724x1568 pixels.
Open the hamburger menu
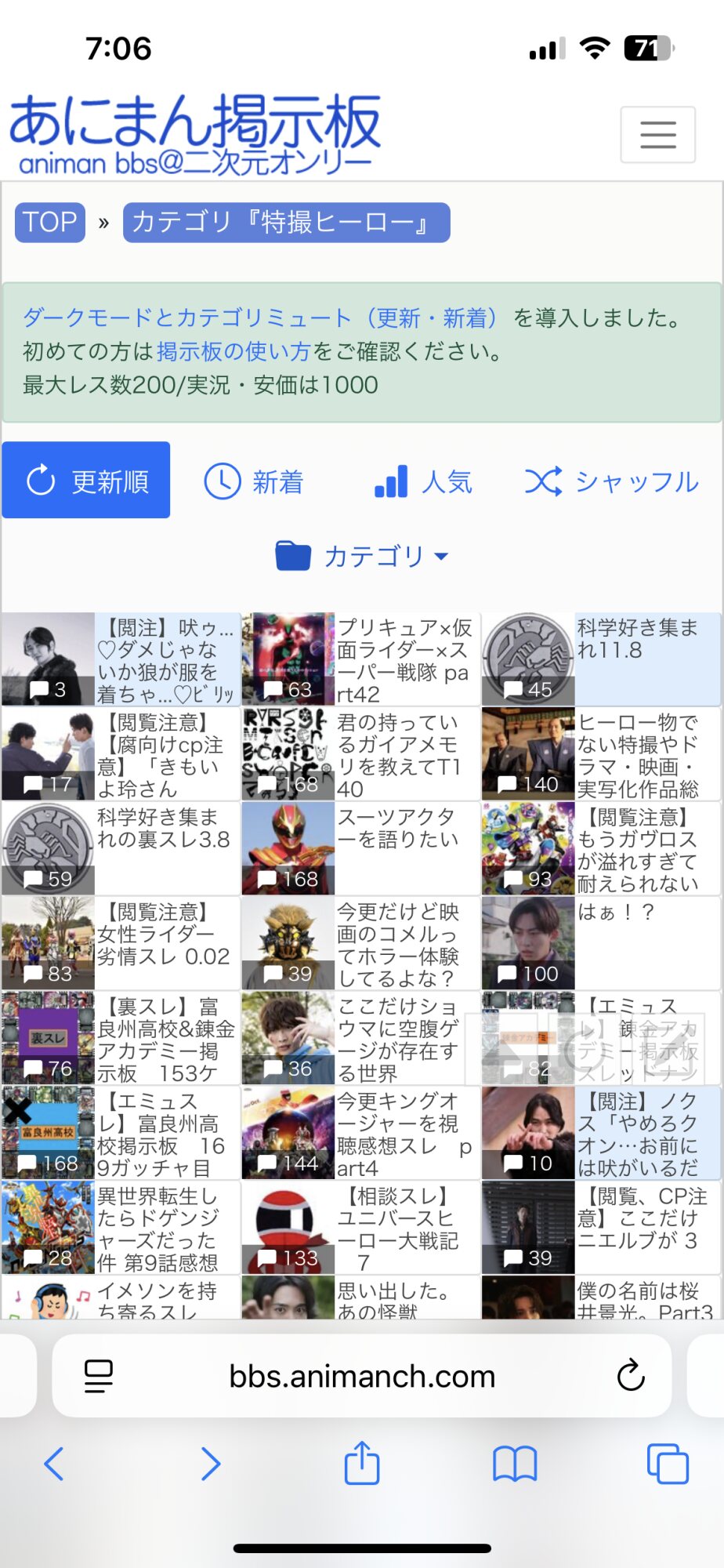(657, 135)
